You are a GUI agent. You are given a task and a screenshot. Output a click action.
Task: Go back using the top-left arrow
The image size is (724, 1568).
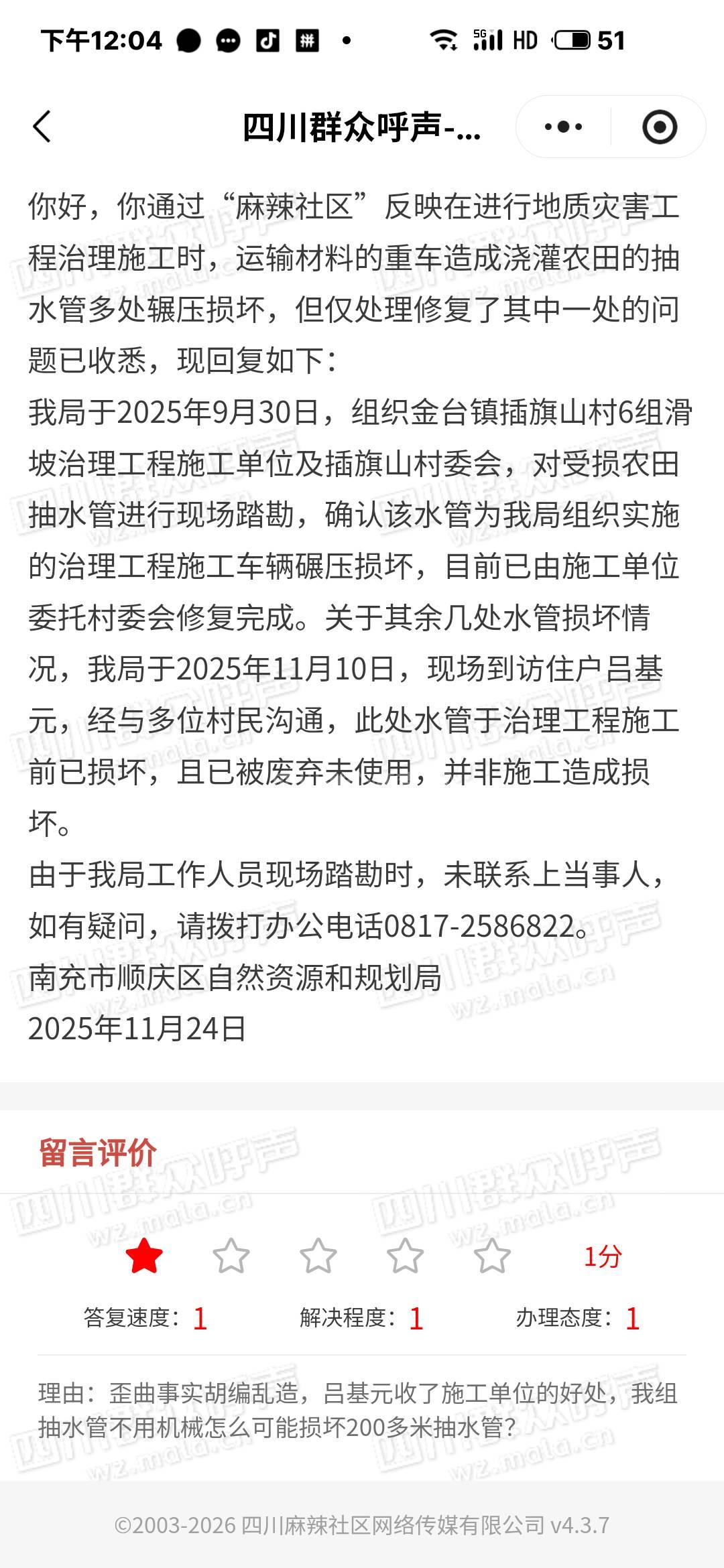click(x=42, y=127)
